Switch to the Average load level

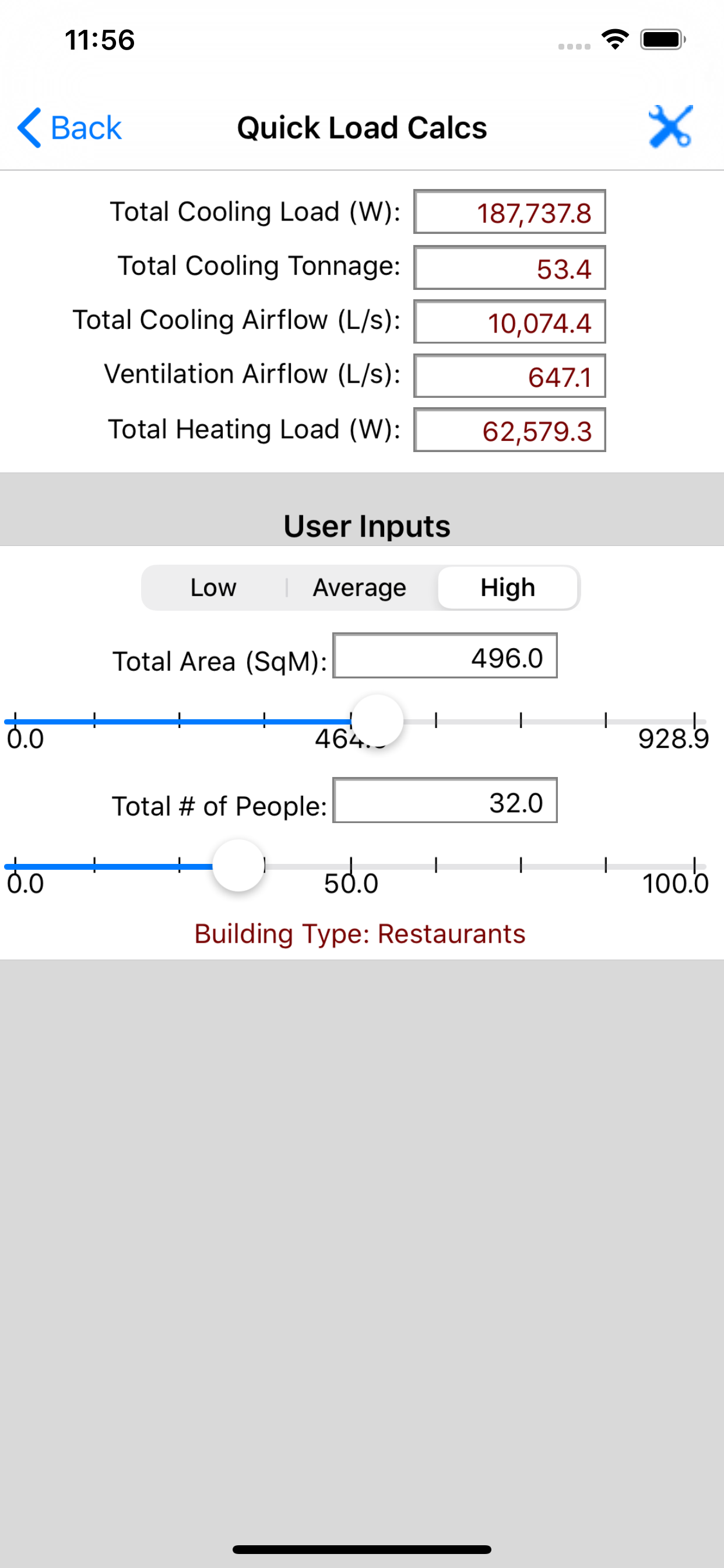(360, 587)
